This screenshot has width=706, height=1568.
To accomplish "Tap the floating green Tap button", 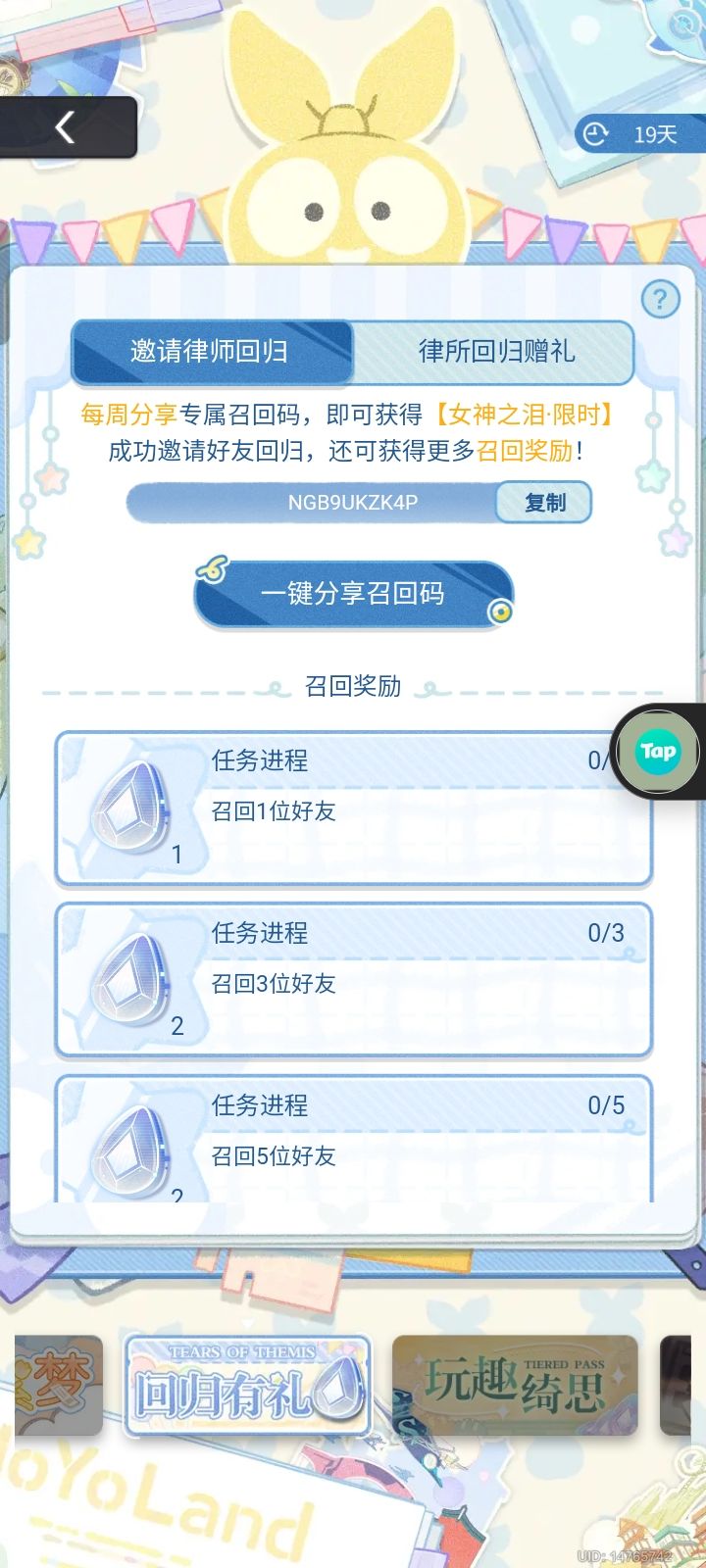I will [x=657, y=751].
